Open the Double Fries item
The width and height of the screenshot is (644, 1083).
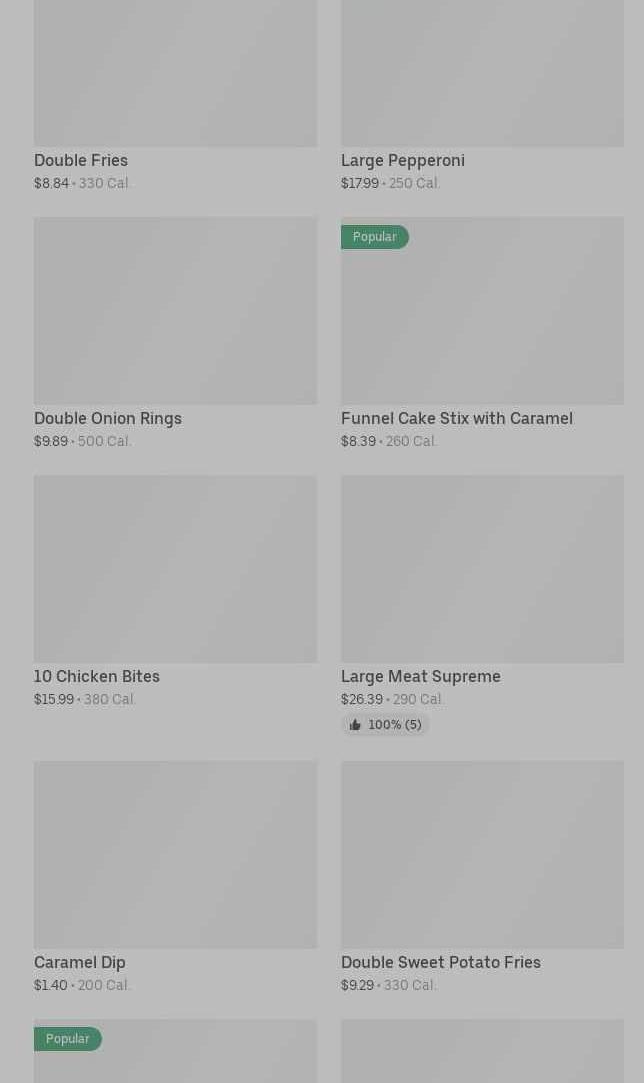tap(176, 95)
